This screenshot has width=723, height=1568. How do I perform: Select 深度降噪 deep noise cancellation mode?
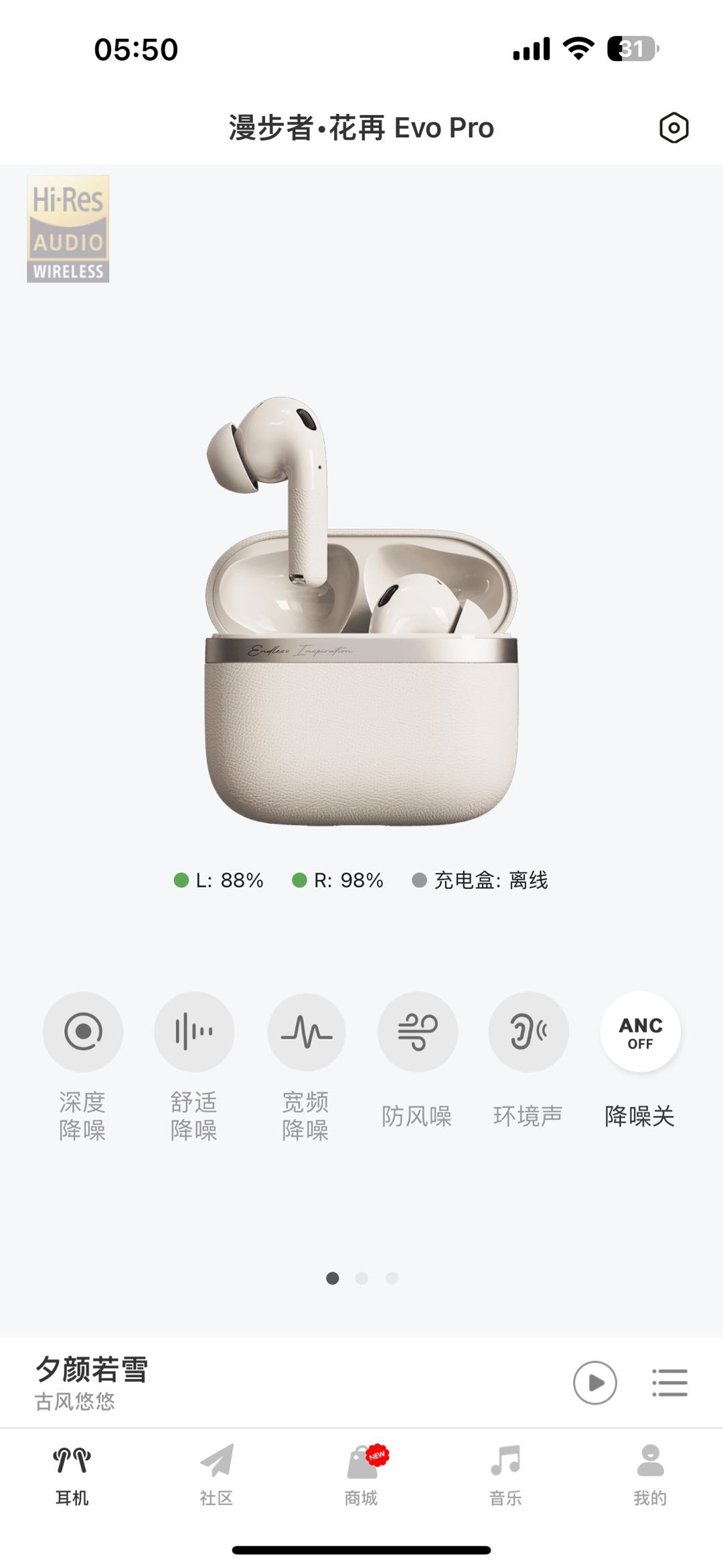click(x=83, y=1031)
